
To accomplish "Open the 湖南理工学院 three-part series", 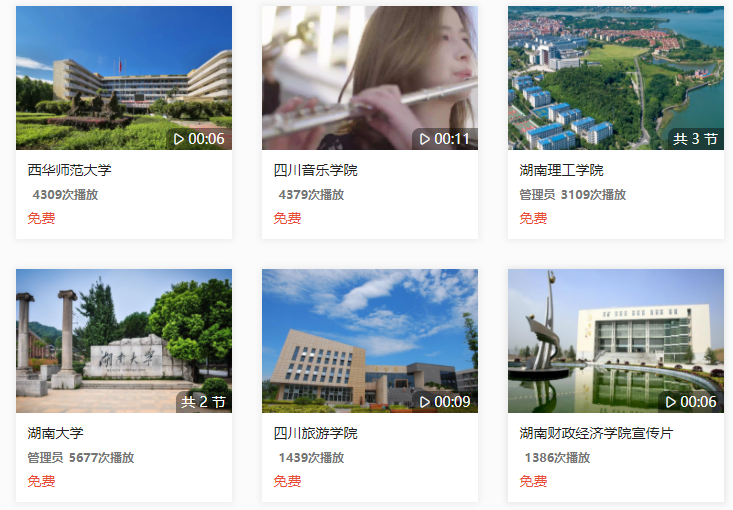I will click(615, 79).
